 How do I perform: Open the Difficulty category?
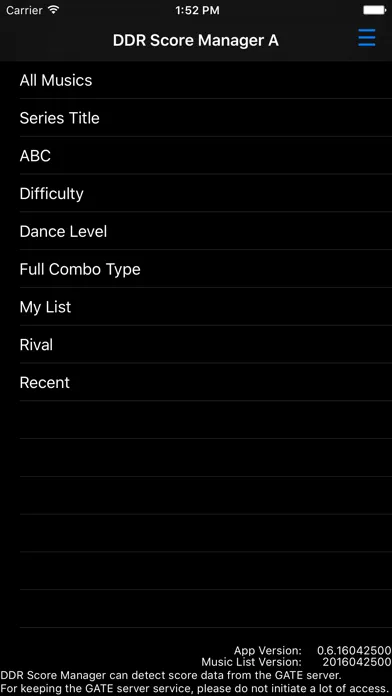[196, 193]
